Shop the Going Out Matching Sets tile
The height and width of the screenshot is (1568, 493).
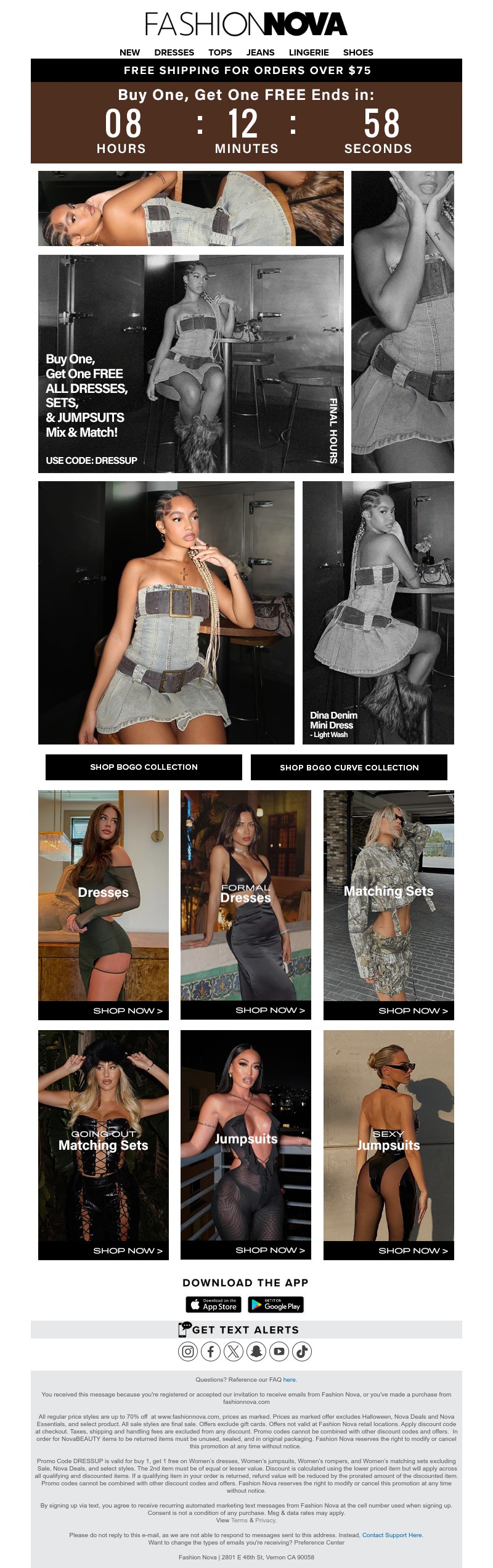(103, 1144)
